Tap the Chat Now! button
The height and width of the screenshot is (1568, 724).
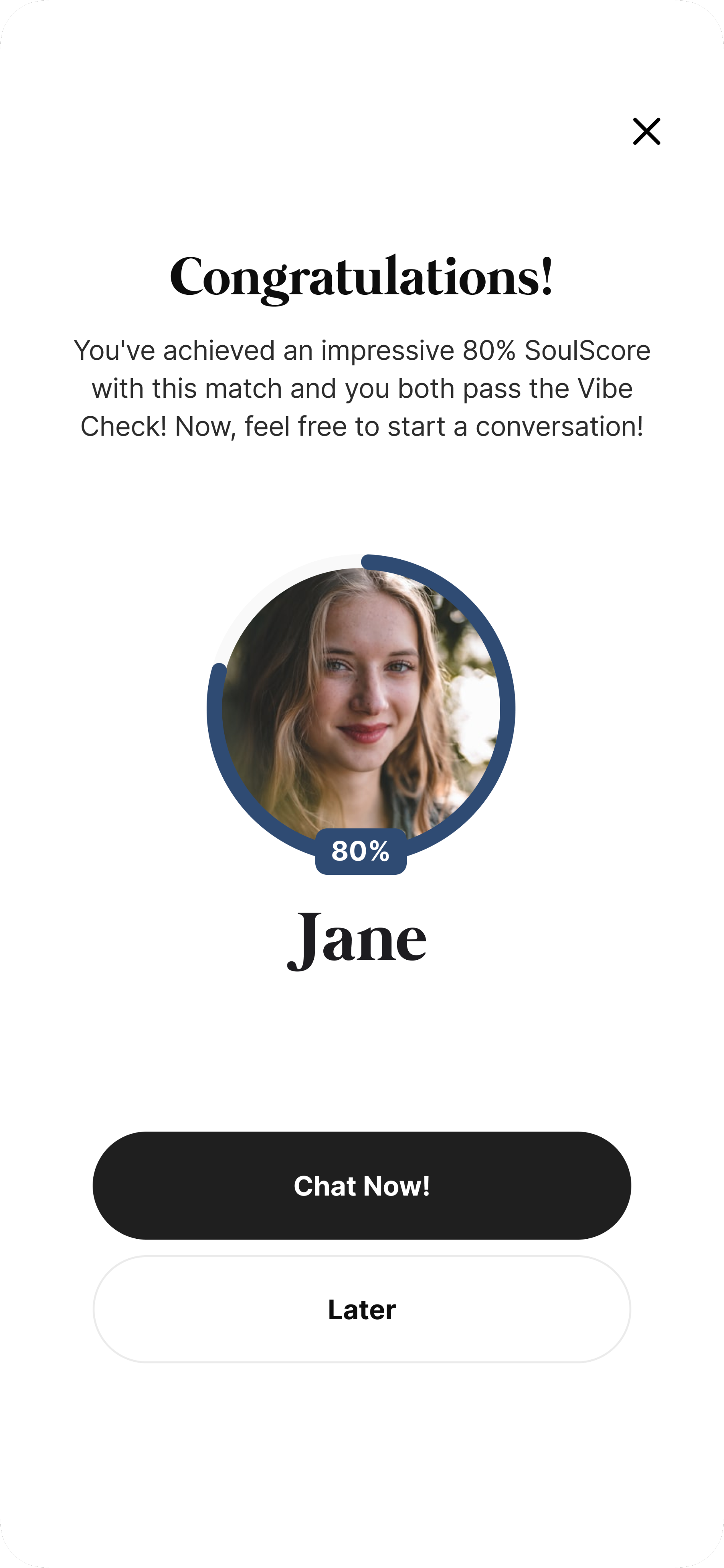(x=361, y=1186)
